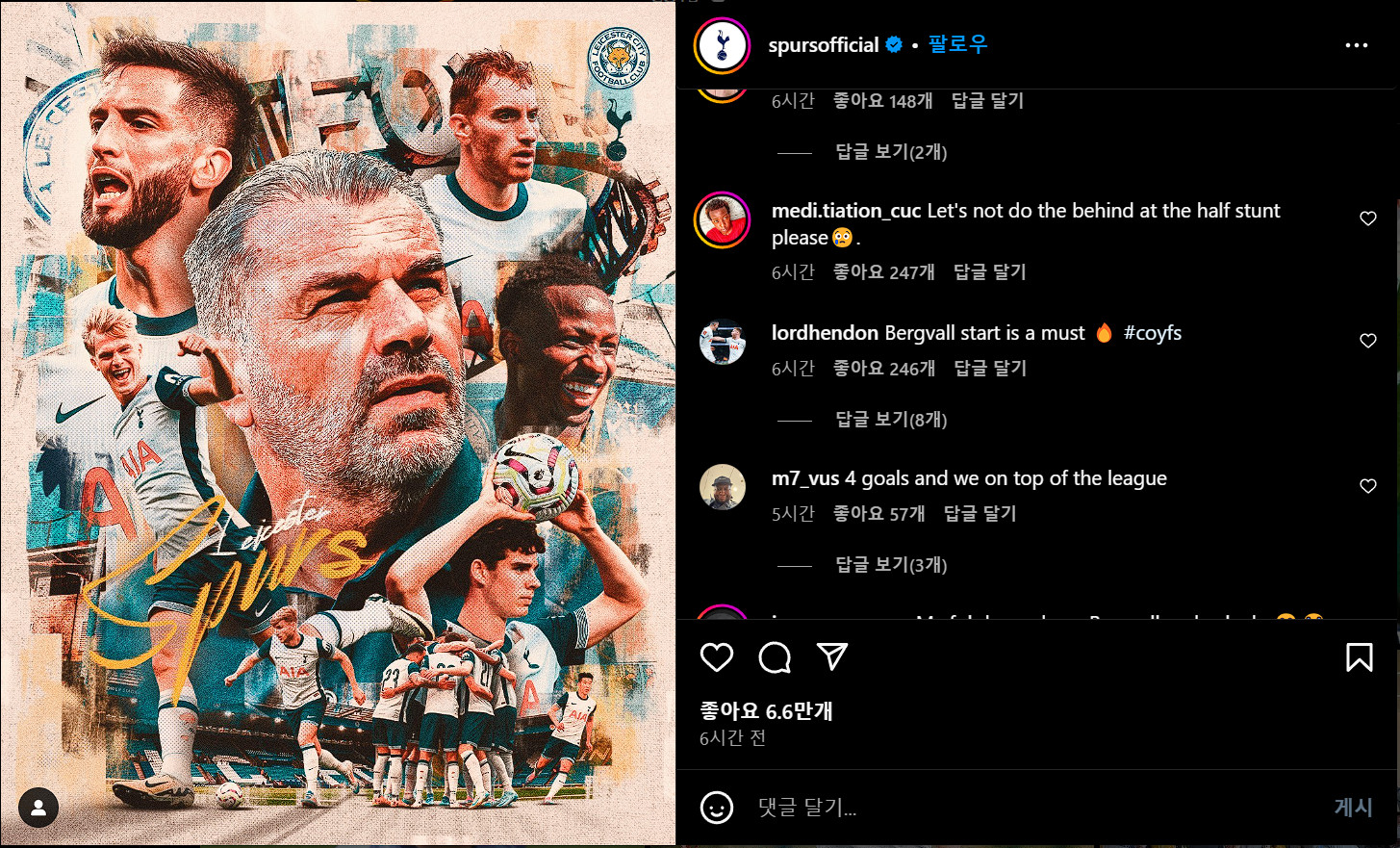This screenshot has width=1400, height=848.
Task: Follow spursofficial with the 팔로우 button
Action: (957, 44)
